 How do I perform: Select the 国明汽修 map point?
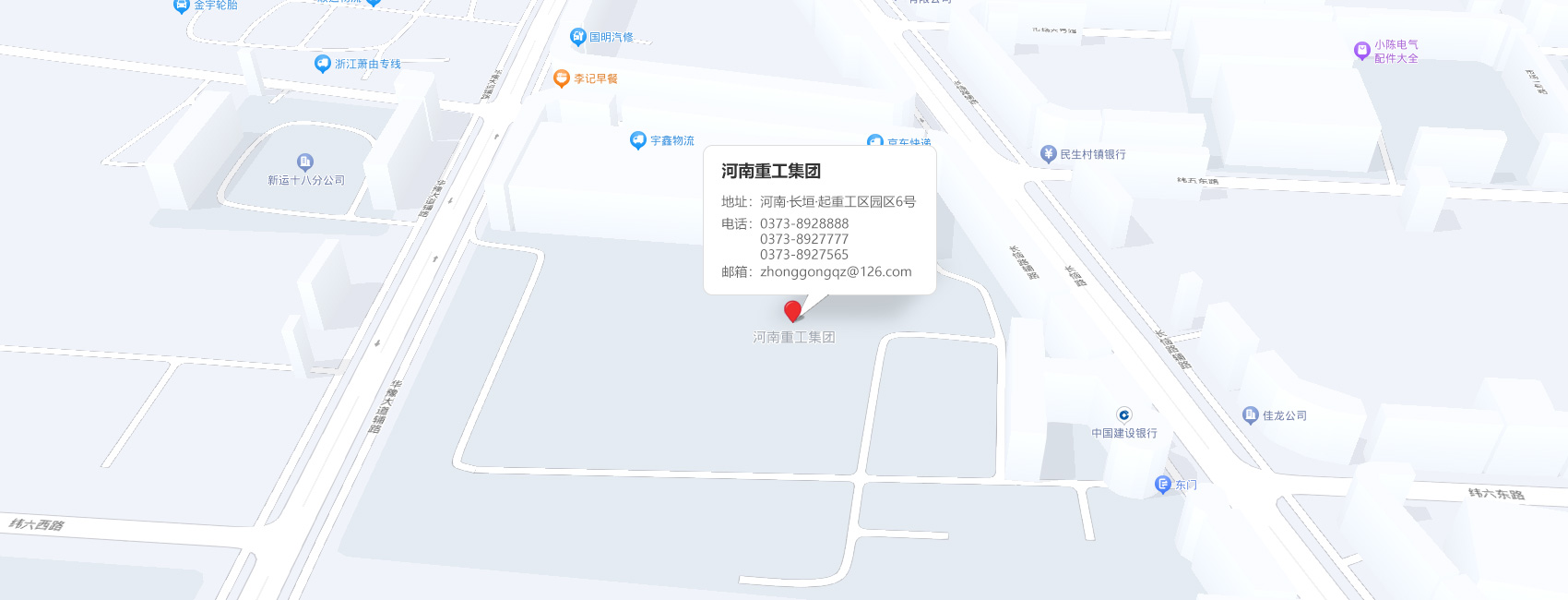pyautogui.click(x=578, y=37)
